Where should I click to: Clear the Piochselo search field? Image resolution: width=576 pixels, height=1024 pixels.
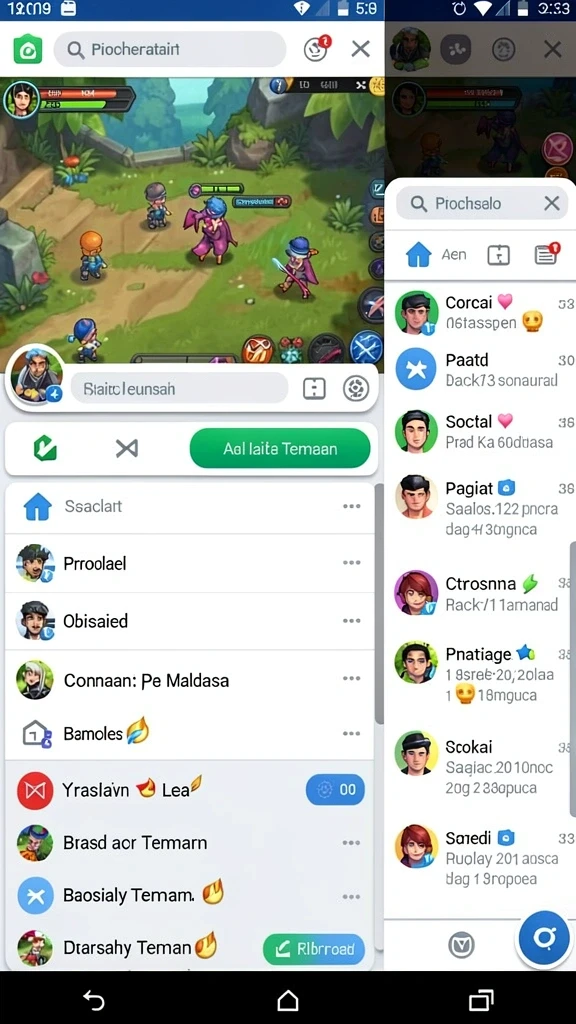(x=552, y=203)
